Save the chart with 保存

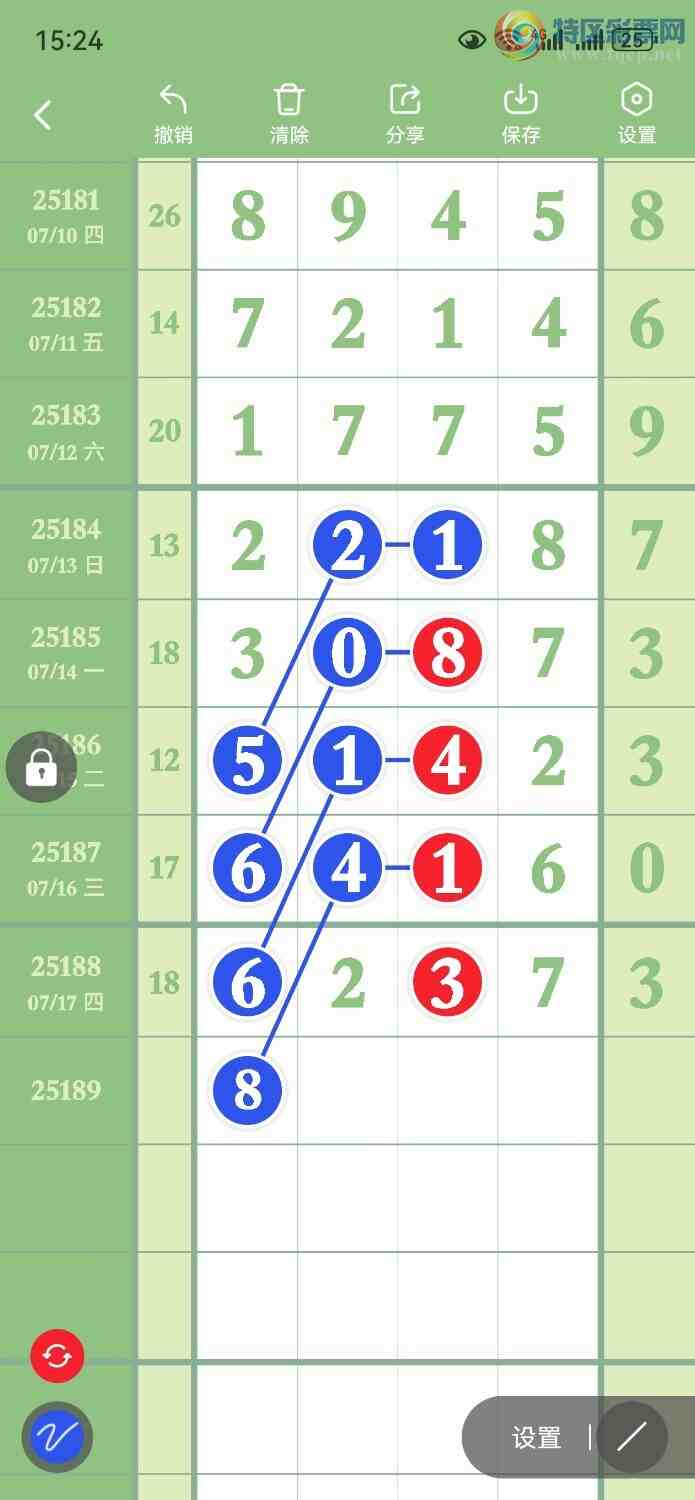(x=521, y=115)
